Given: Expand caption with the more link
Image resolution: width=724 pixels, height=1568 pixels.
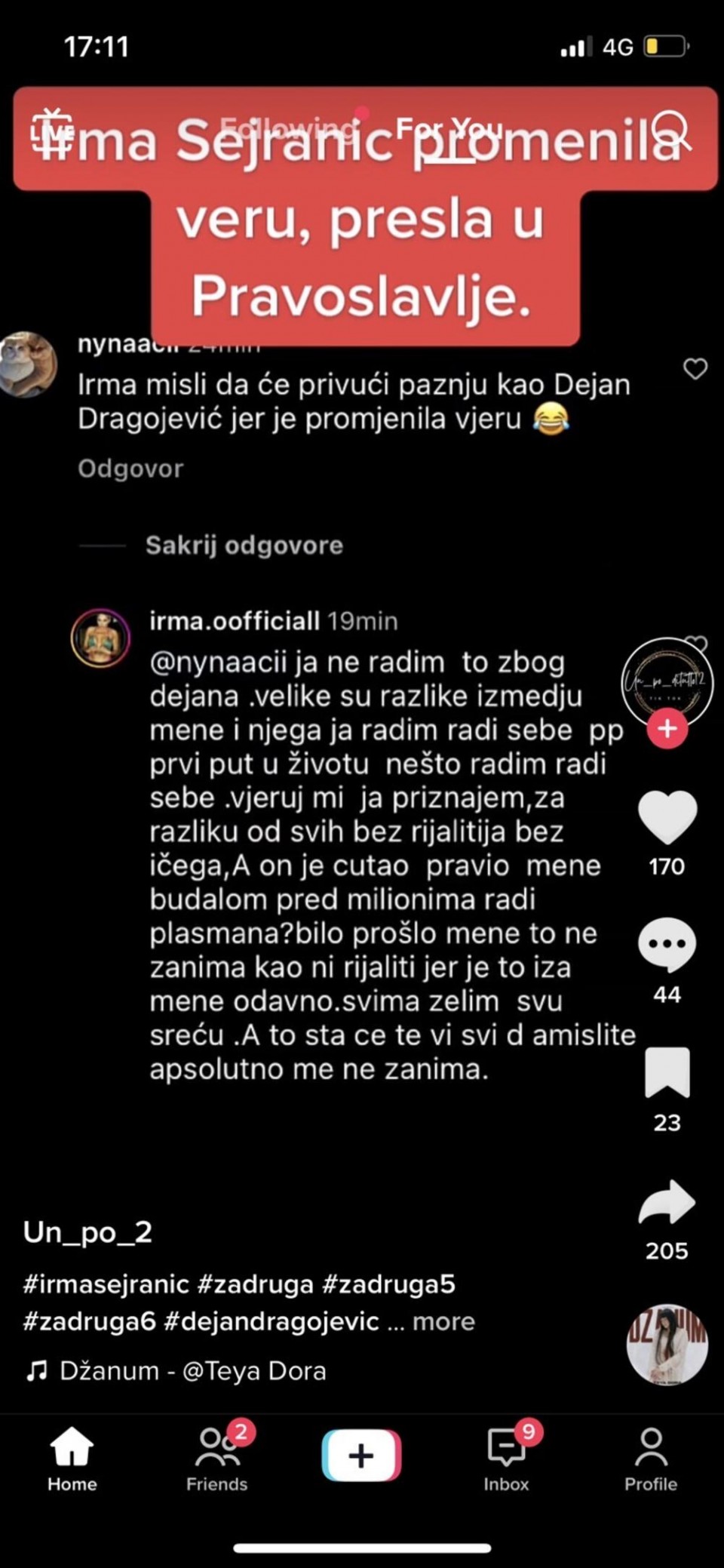Looking at the screenshot, I should click(443, 1321).
